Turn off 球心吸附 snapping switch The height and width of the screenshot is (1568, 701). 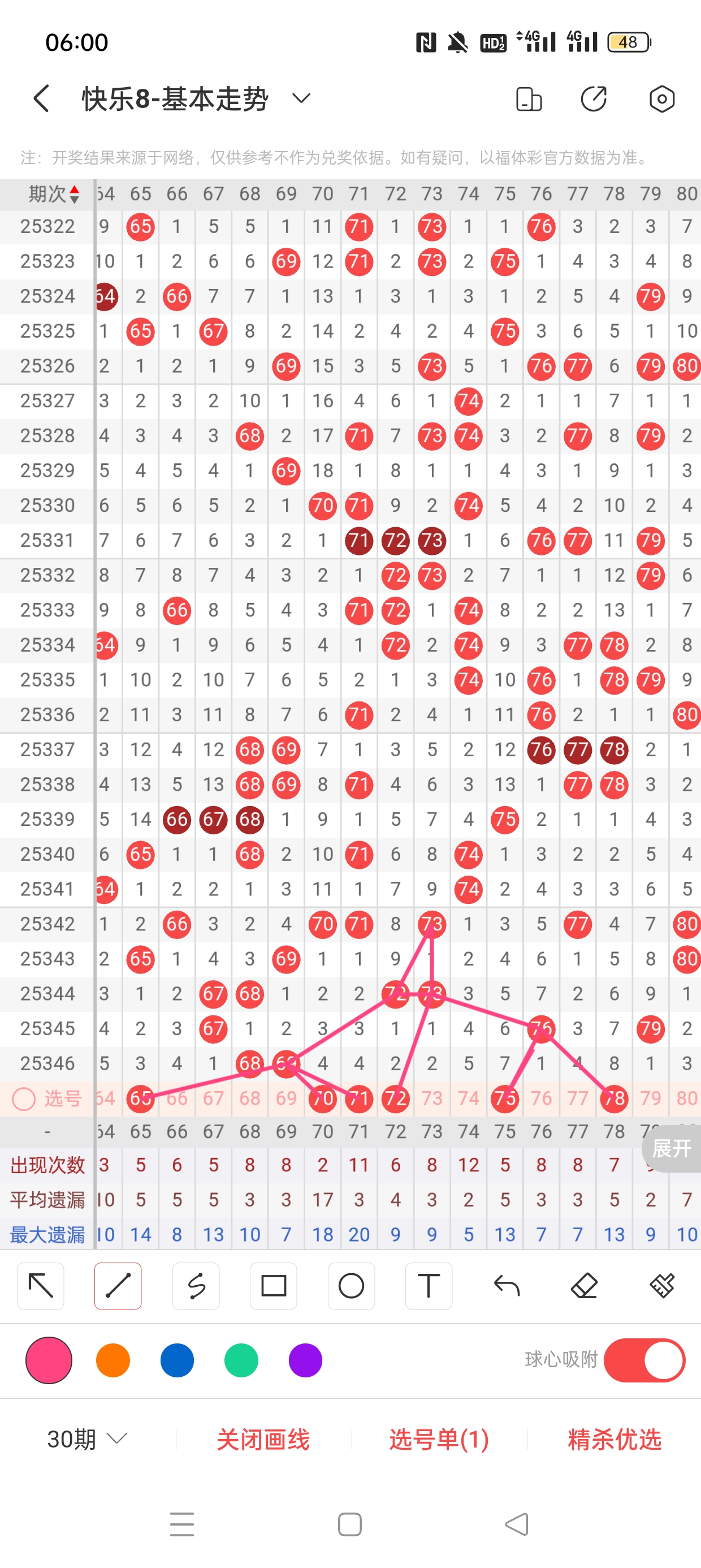(x=644, y=1360)
